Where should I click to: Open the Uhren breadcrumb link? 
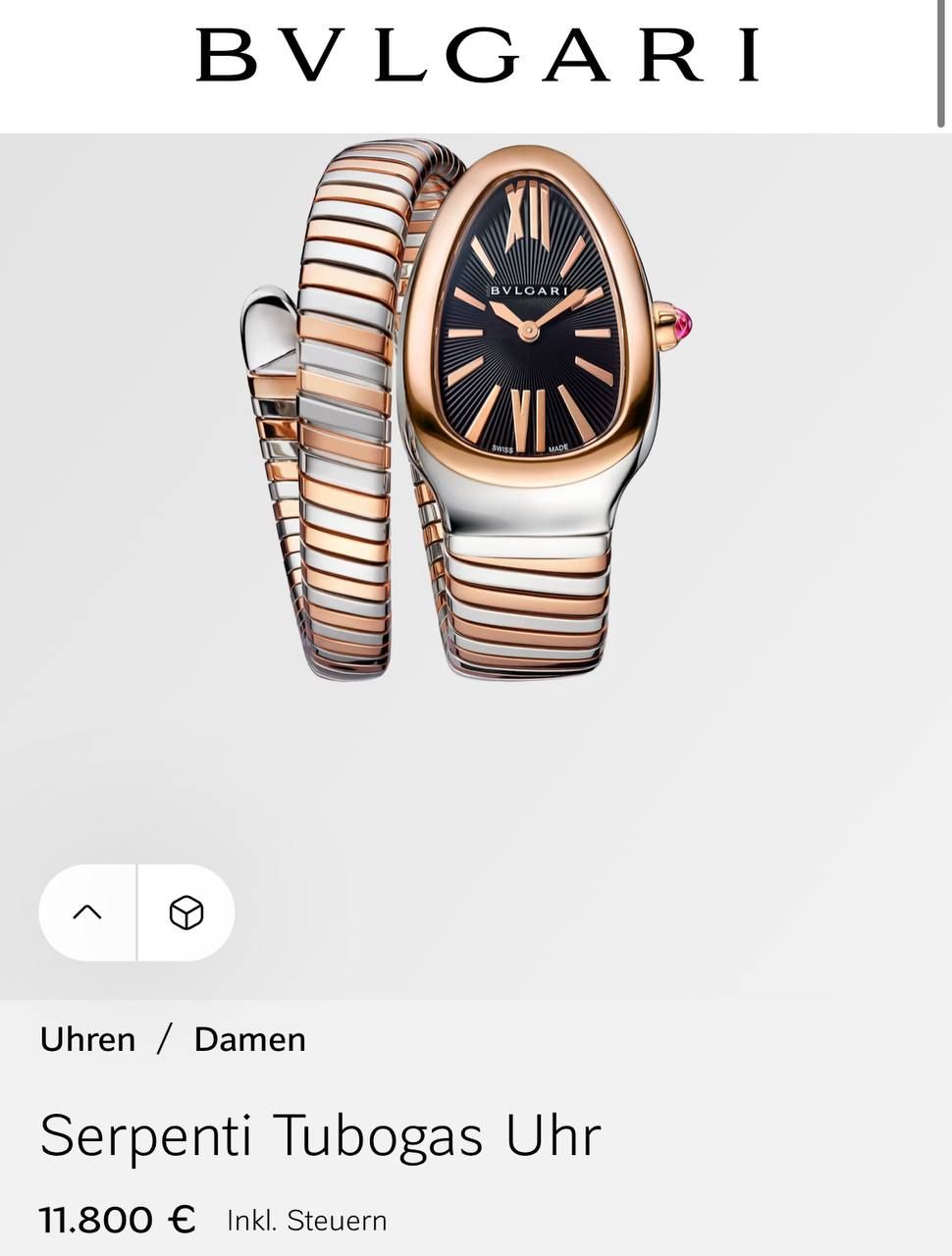click(x=87, y=1039)
